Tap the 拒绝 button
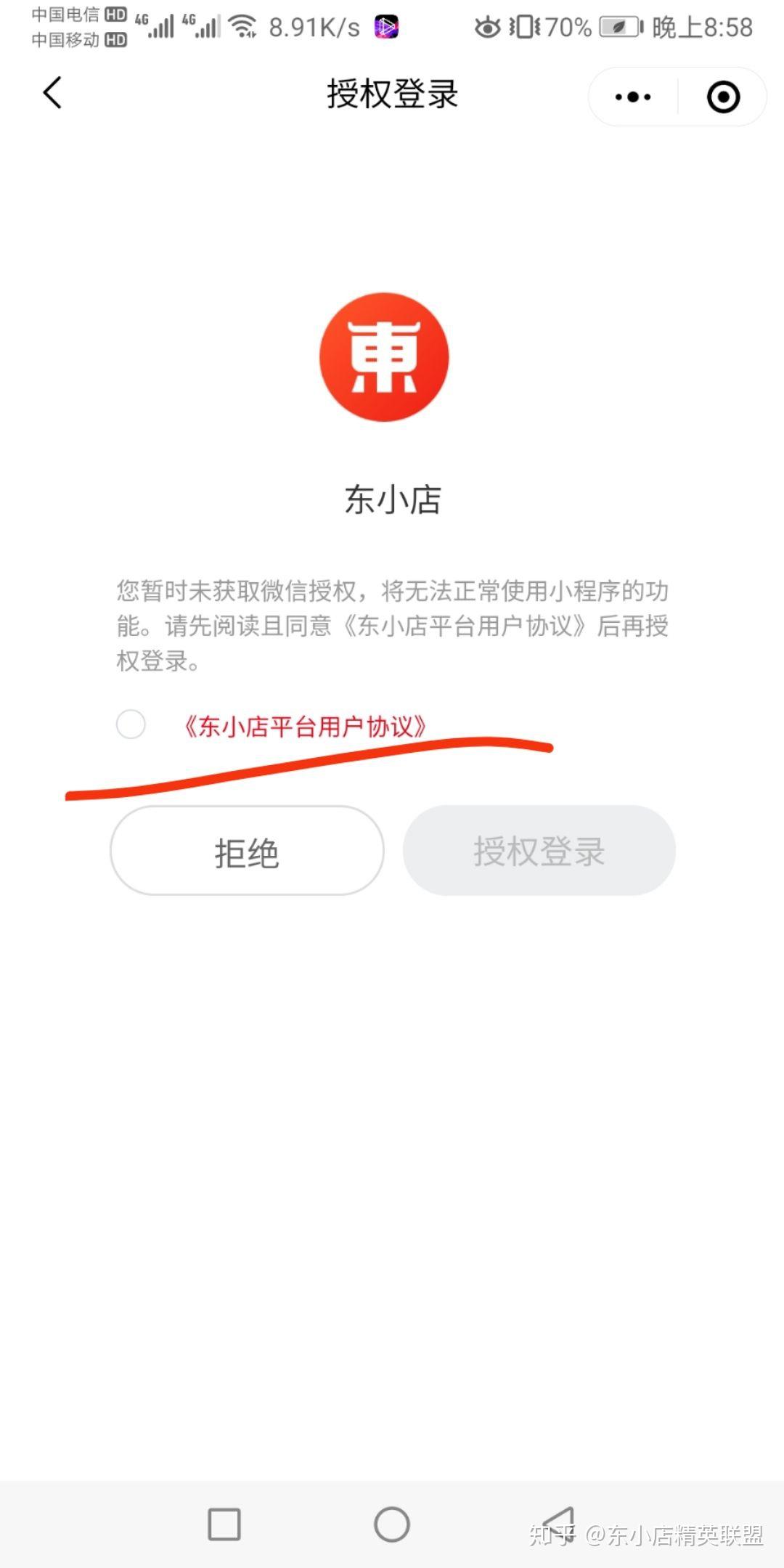784x1568 pixels. 247,851
